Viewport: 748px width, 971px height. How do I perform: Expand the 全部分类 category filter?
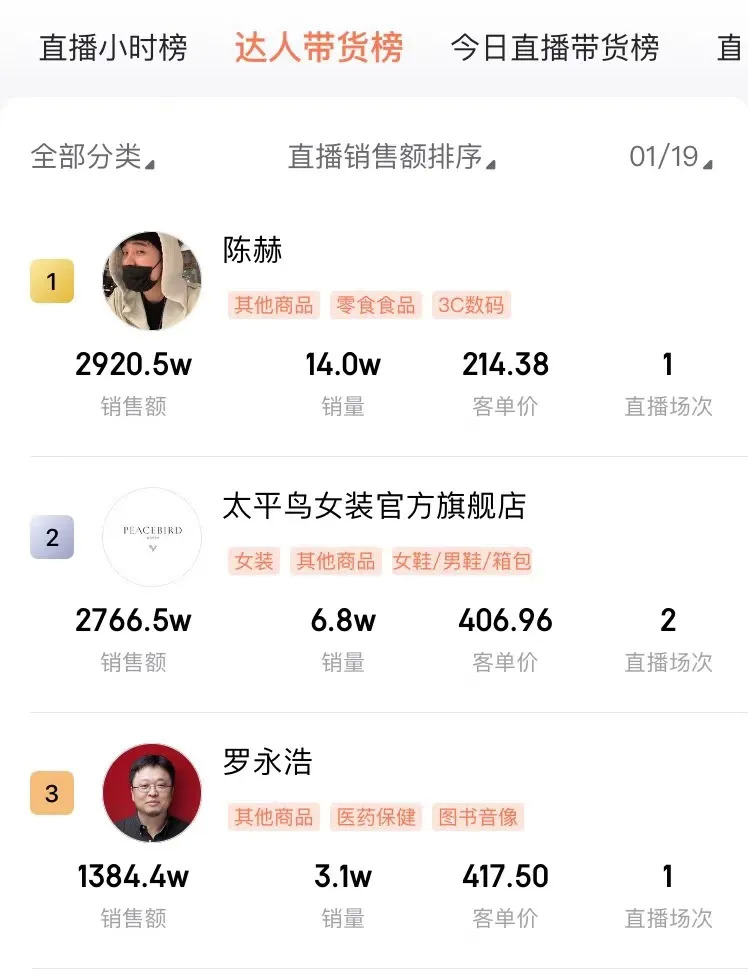[92, 157]
